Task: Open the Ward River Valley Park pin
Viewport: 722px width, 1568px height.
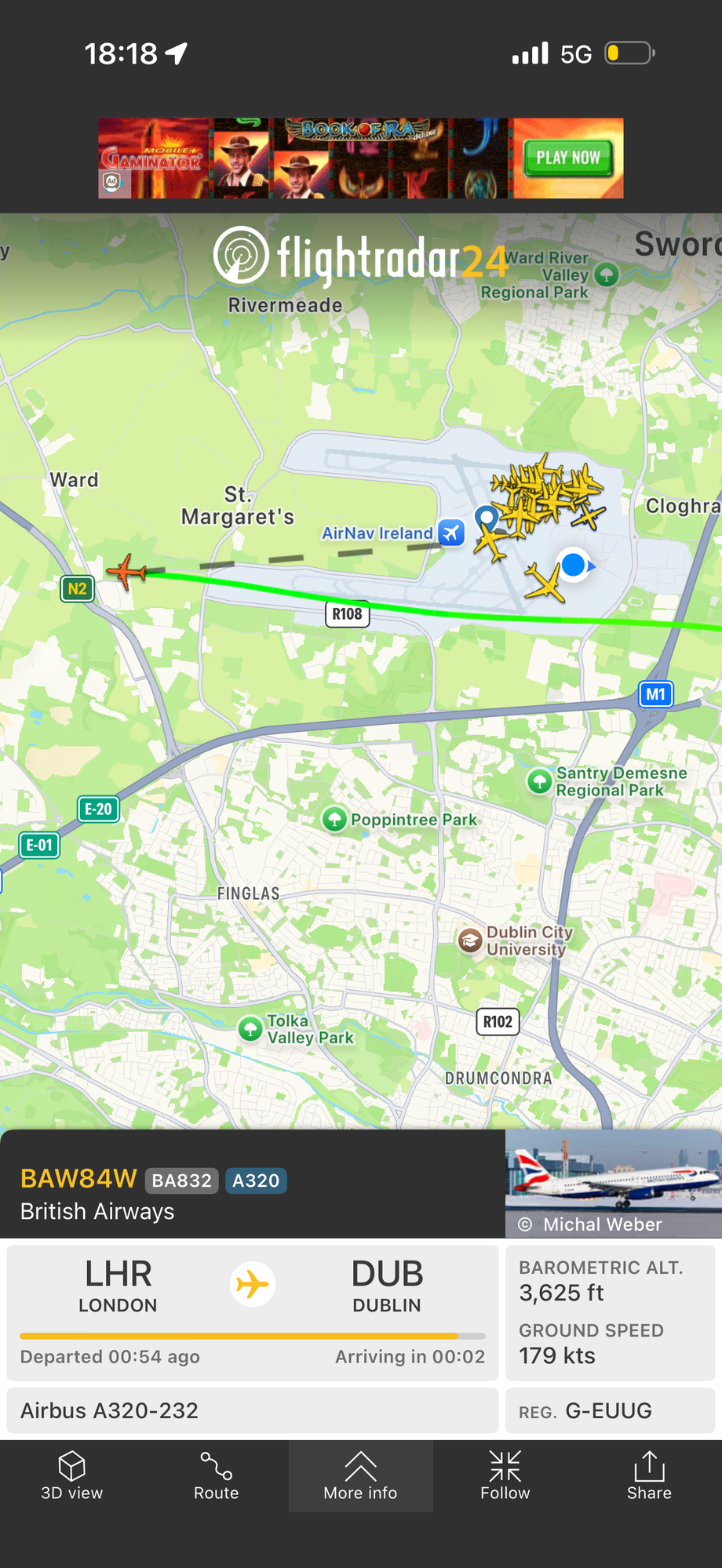Action: point(607,275)
